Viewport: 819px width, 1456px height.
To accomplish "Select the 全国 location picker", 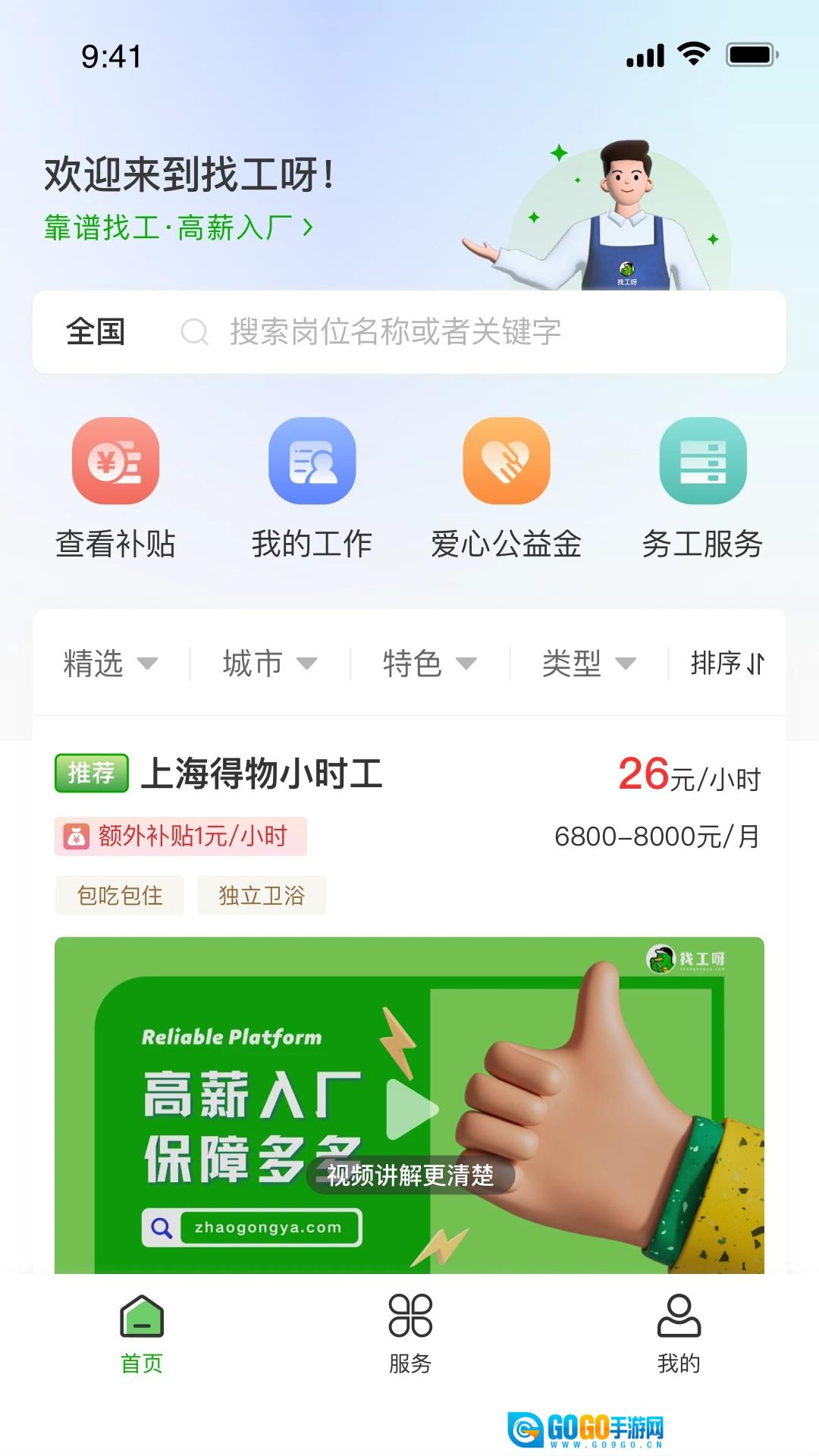I will tap(96, 332).
